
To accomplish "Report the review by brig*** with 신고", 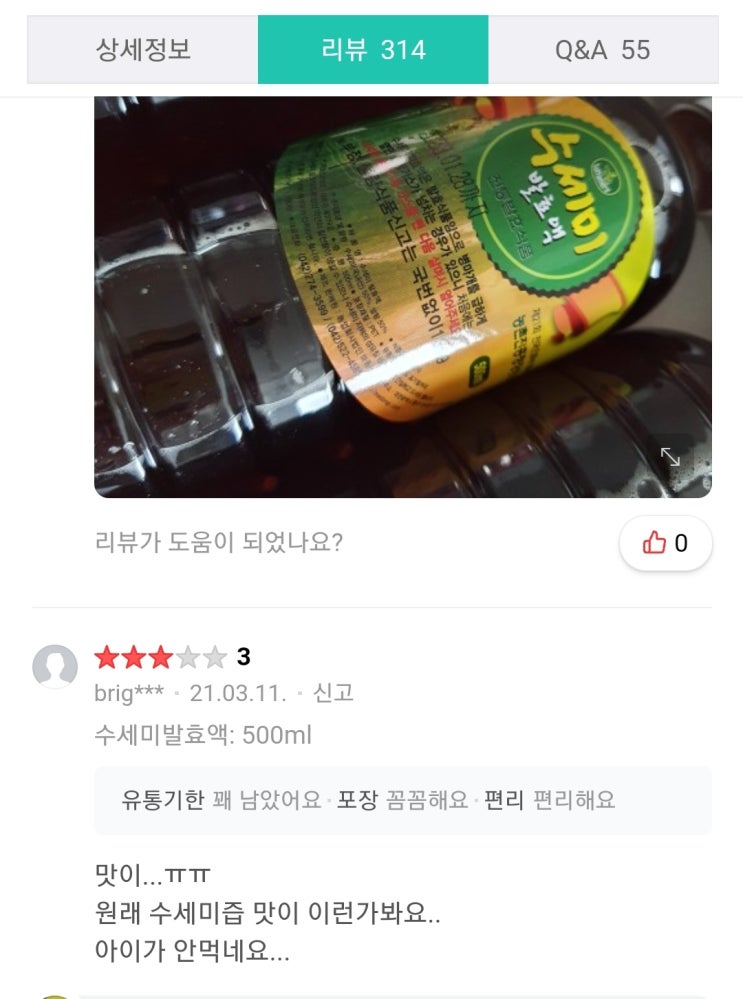I will 334,692.
